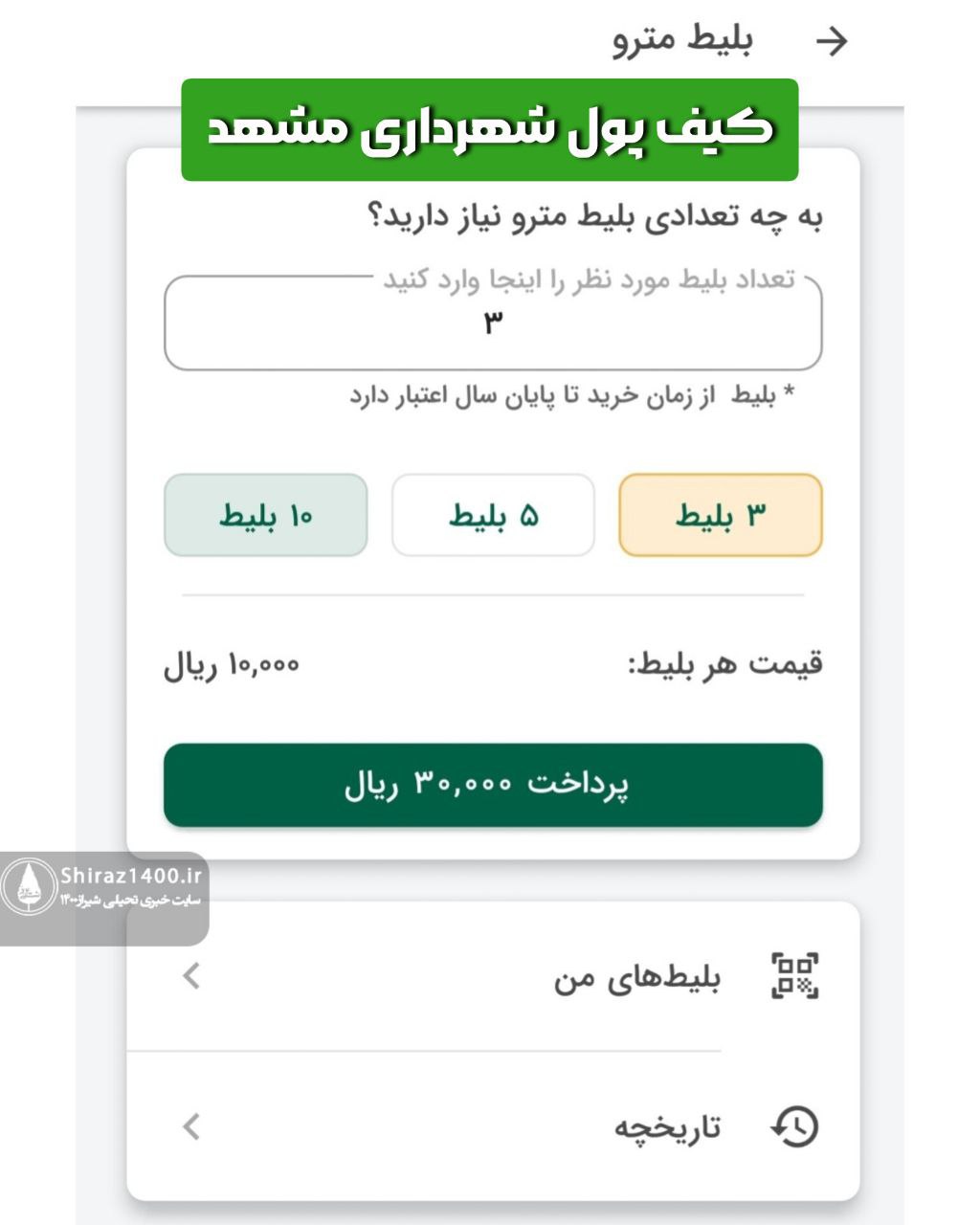The height and width of the screenshot is (1225, 980).
Task: Open the تاریخچه history row
Action: (x=493, y=1126)
